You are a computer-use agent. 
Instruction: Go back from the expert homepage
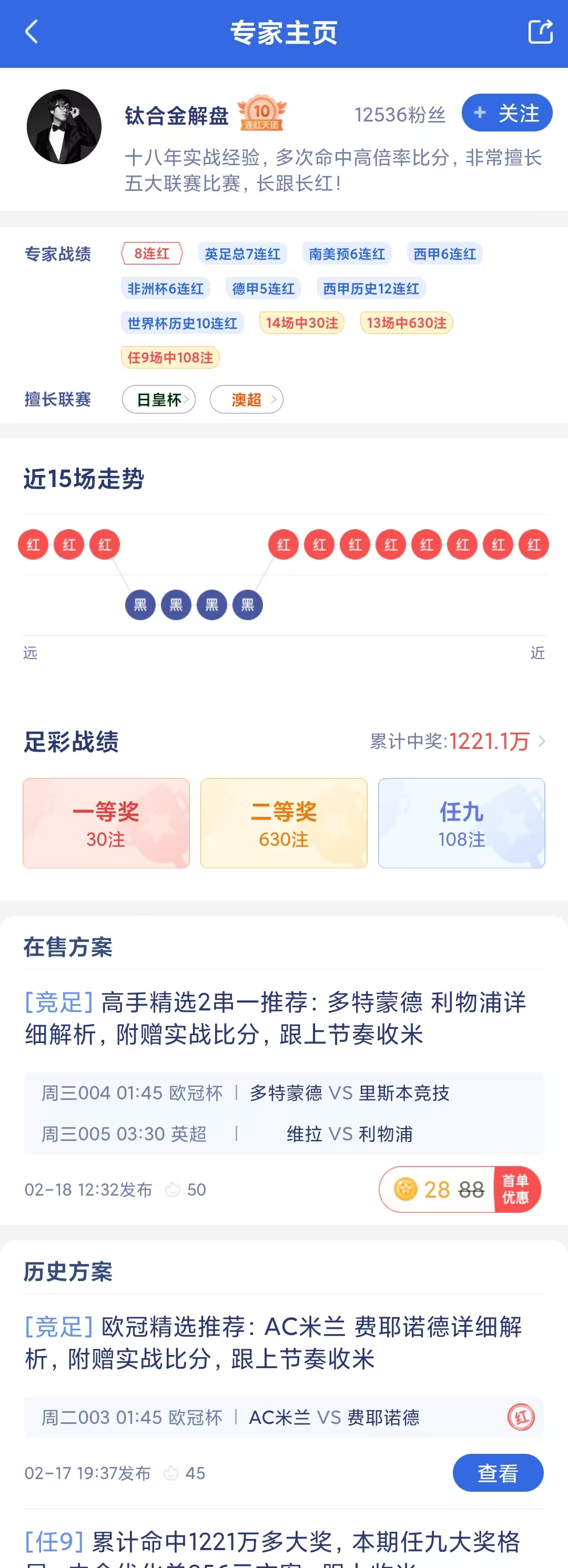coord(32,32)
